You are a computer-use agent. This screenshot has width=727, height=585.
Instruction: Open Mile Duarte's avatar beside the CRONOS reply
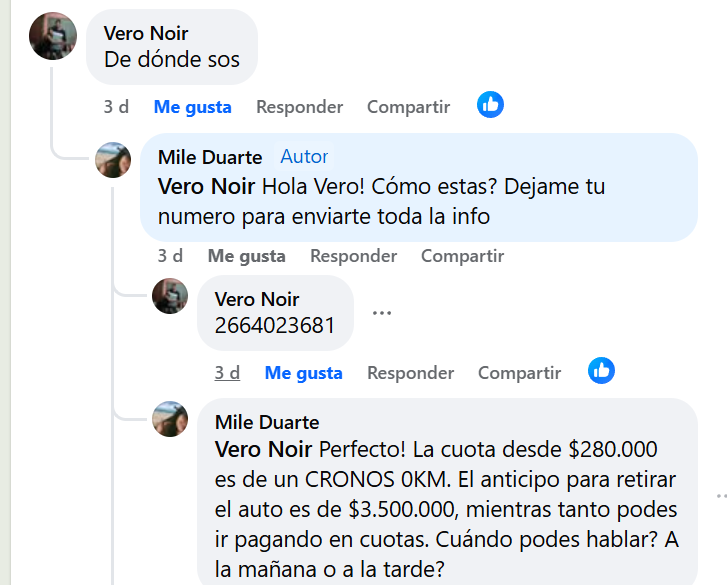pos(170,419)
